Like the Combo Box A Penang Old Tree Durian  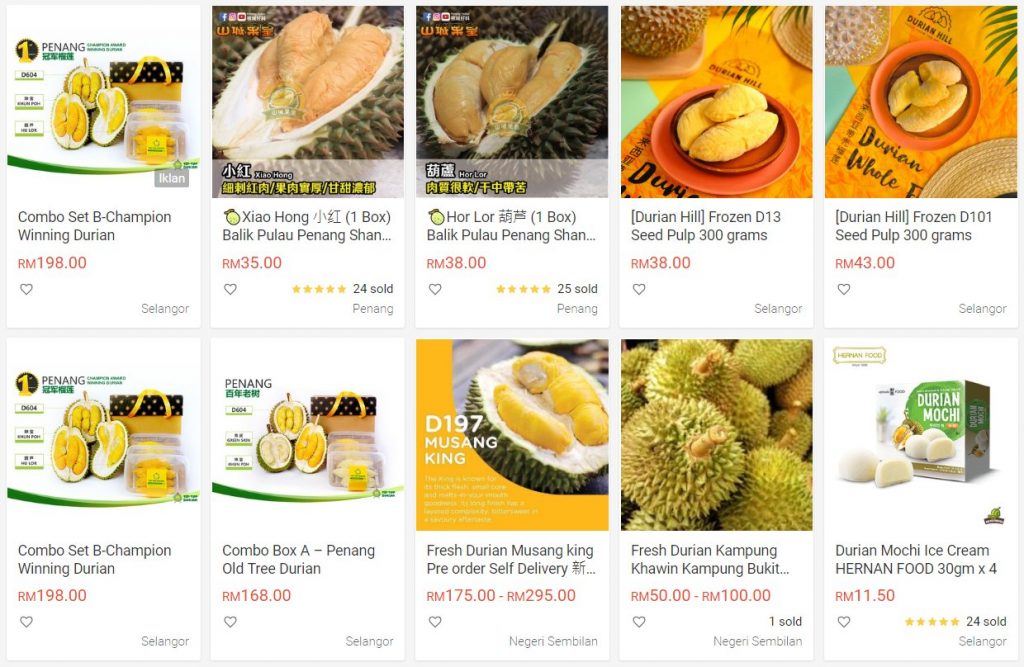(x=230, y=622)
